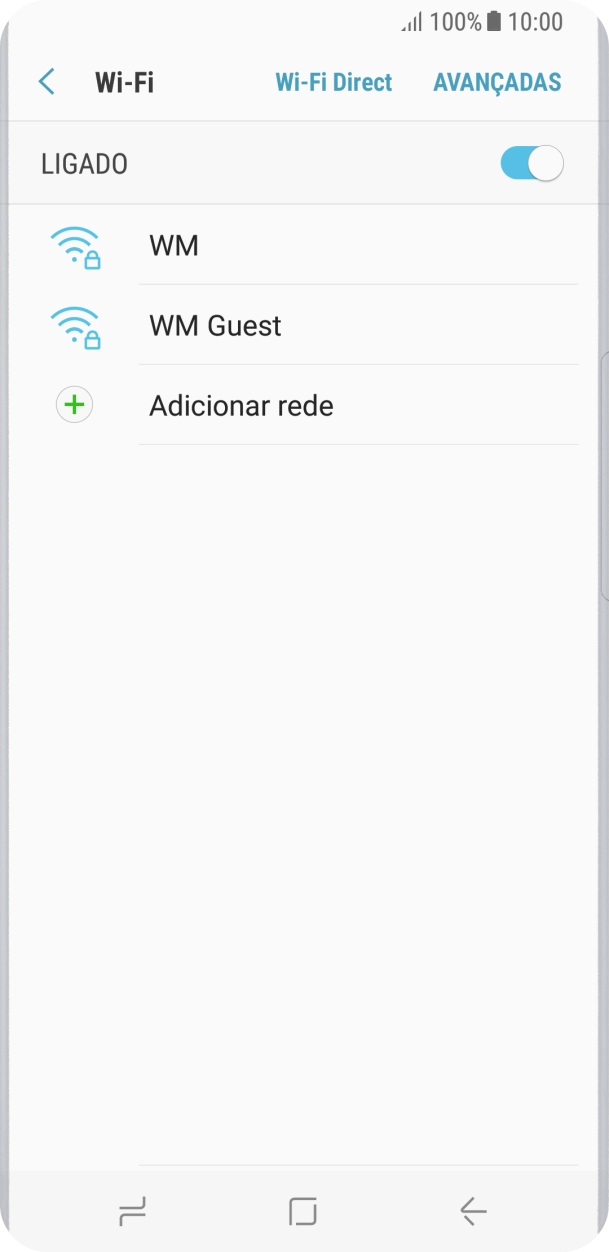Tap Adicionar rede
Viewport: 609px width, 1252px height.
[x=241, y=405]
